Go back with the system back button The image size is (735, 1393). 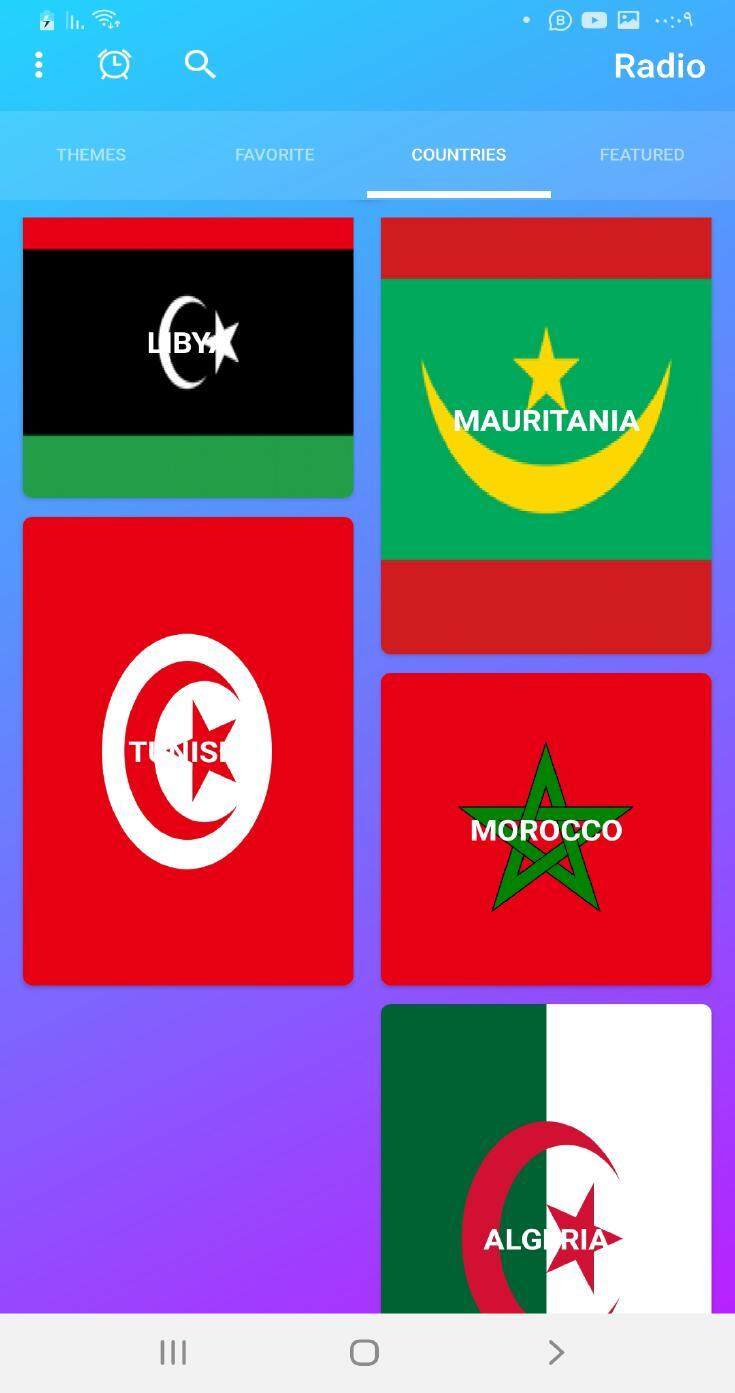[x=556, y=1352]
